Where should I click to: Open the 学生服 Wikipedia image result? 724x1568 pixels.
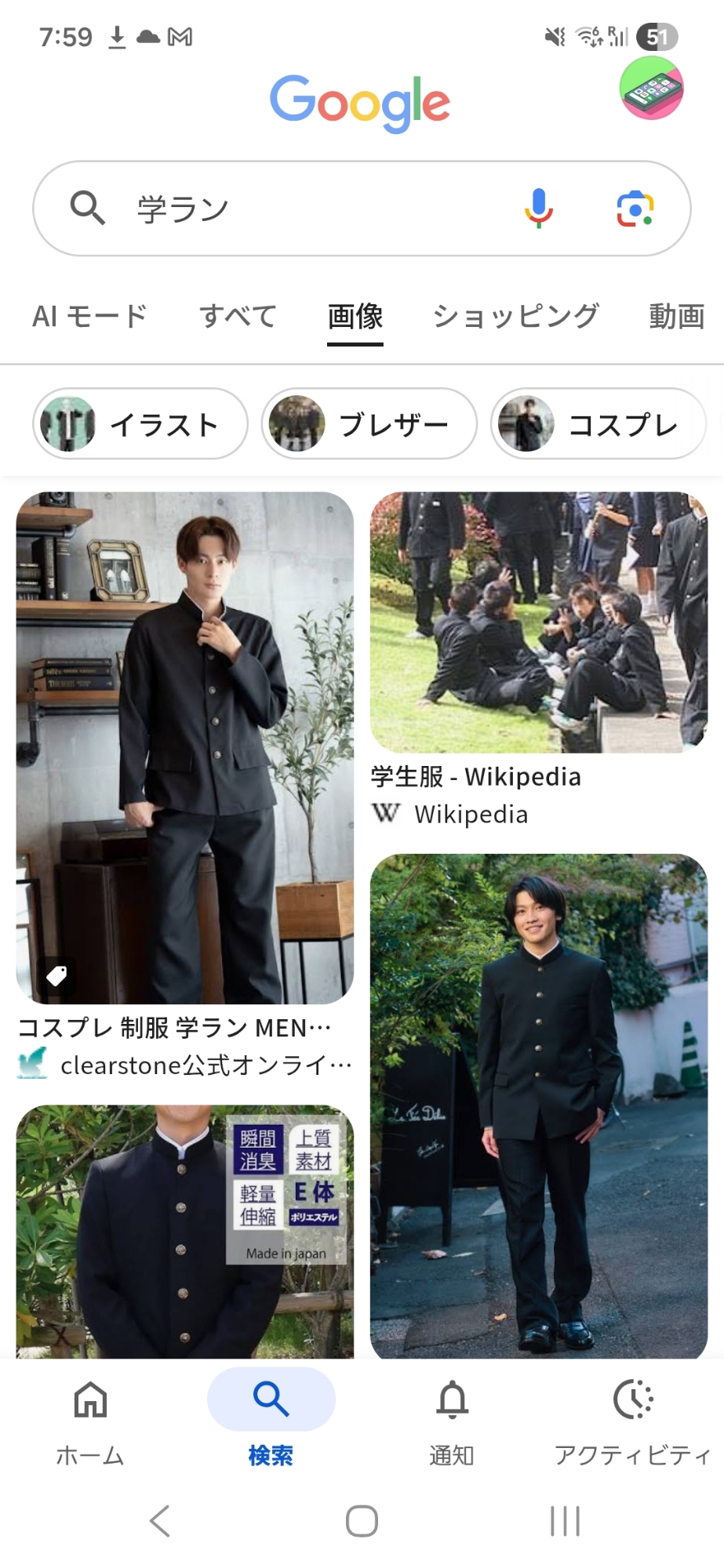pyautogui.click(x=539, y=622)
